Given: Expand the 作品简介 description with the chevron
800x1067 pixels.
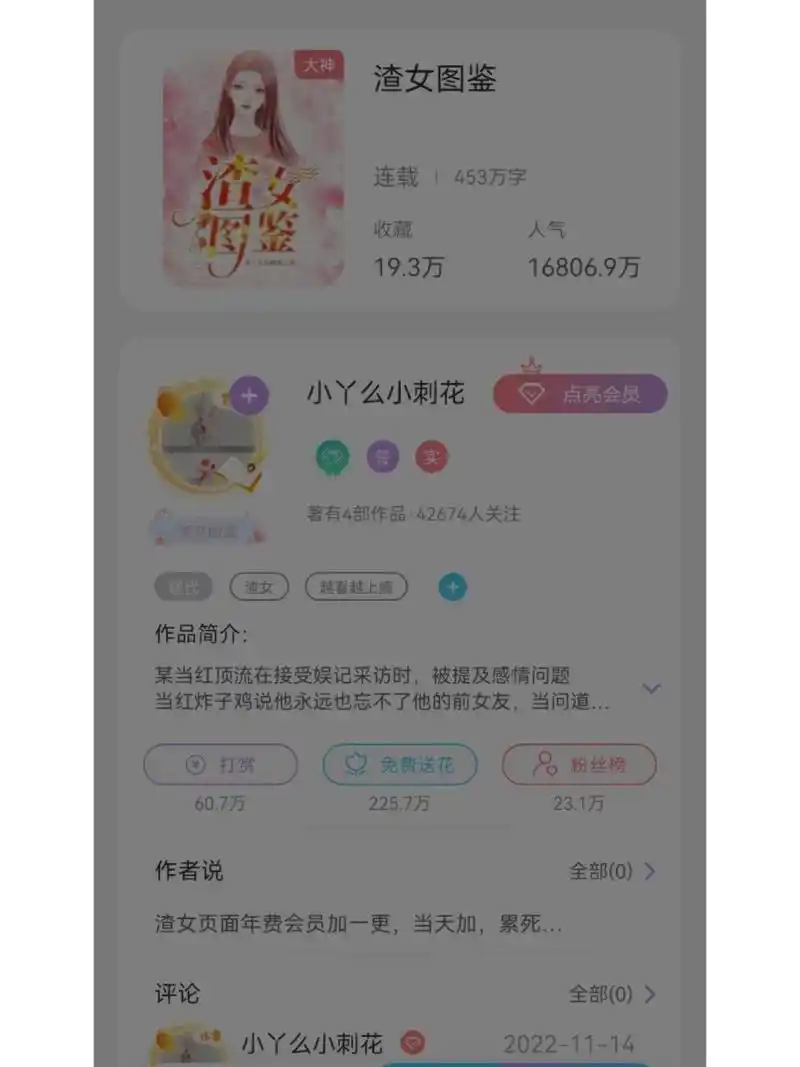Looking at the screenshot, I should coord(652,689).
